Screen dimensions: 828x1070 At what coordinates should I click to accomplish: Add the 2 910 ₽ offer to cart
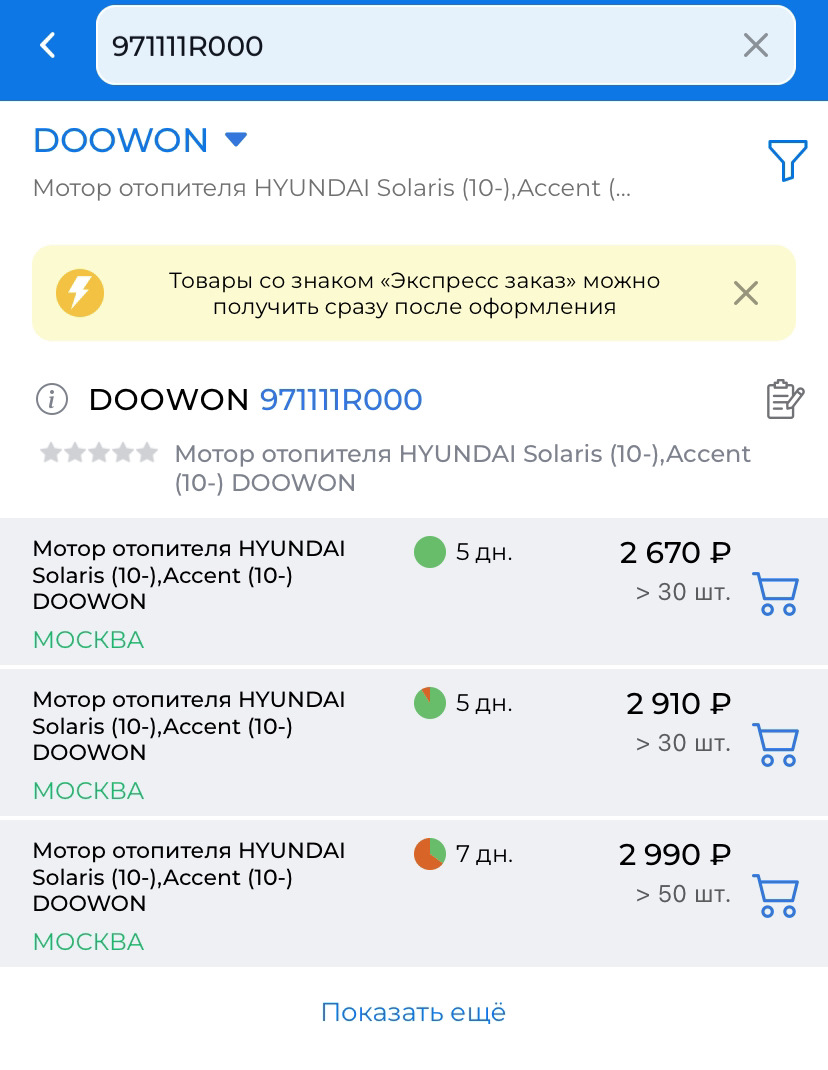click(775, 743)
